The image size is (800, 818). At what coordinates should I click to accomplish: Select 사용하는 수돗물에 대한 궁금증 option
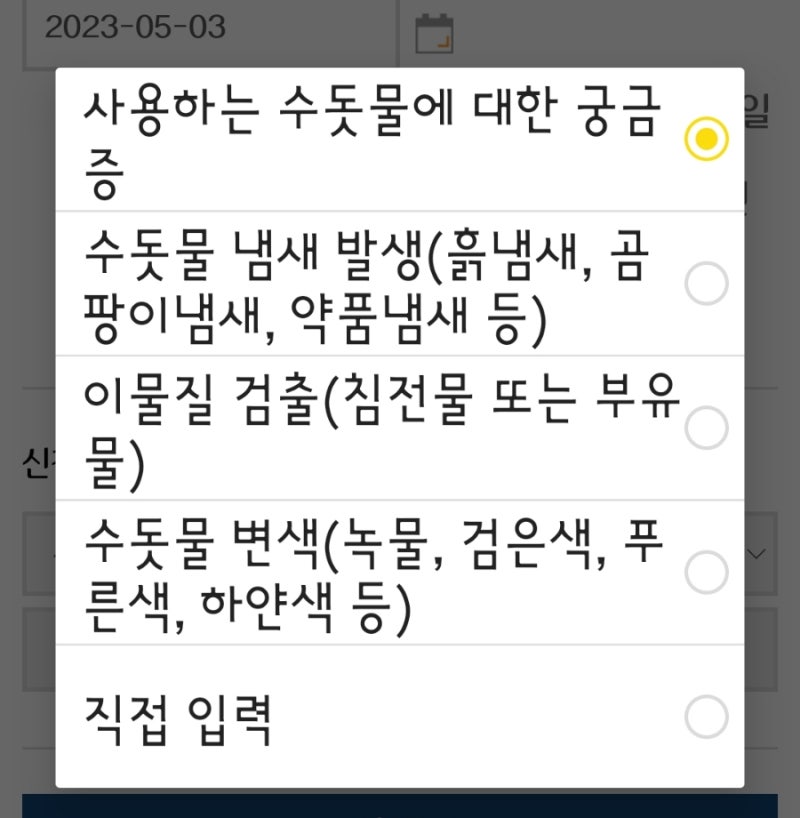(400, 139)
